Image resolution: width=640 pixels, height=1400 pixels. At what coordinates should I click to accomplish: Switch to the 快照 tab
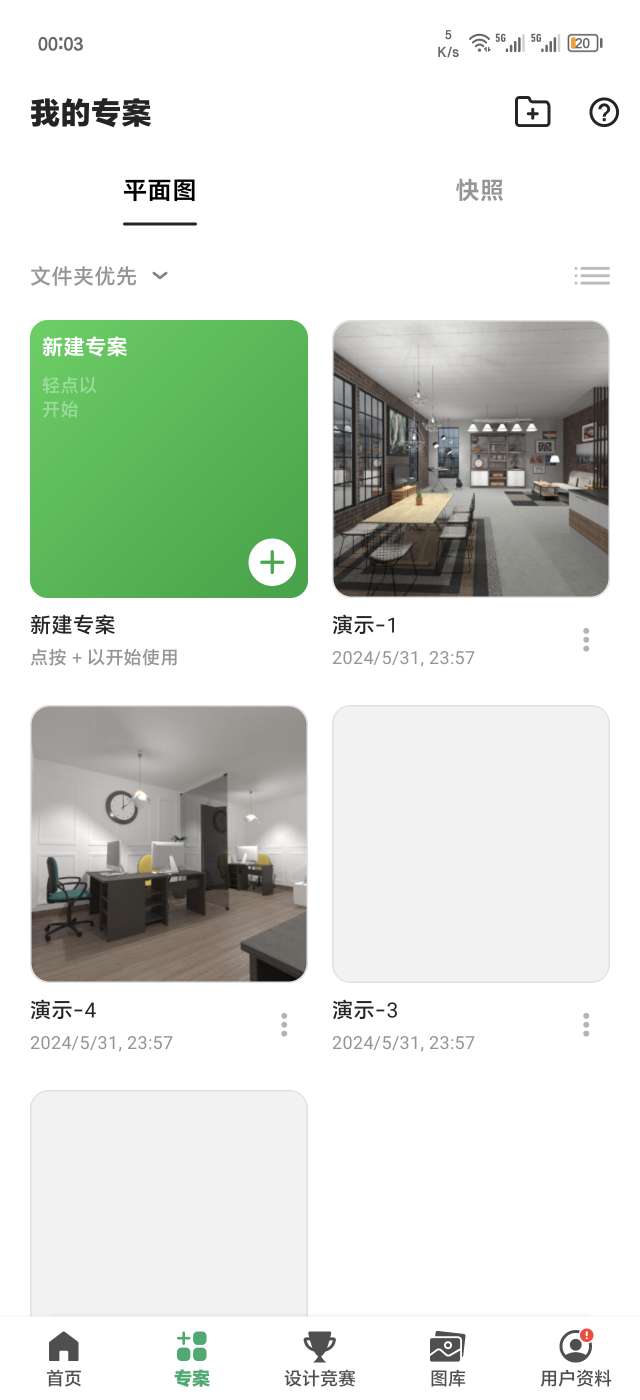[480, 190]
